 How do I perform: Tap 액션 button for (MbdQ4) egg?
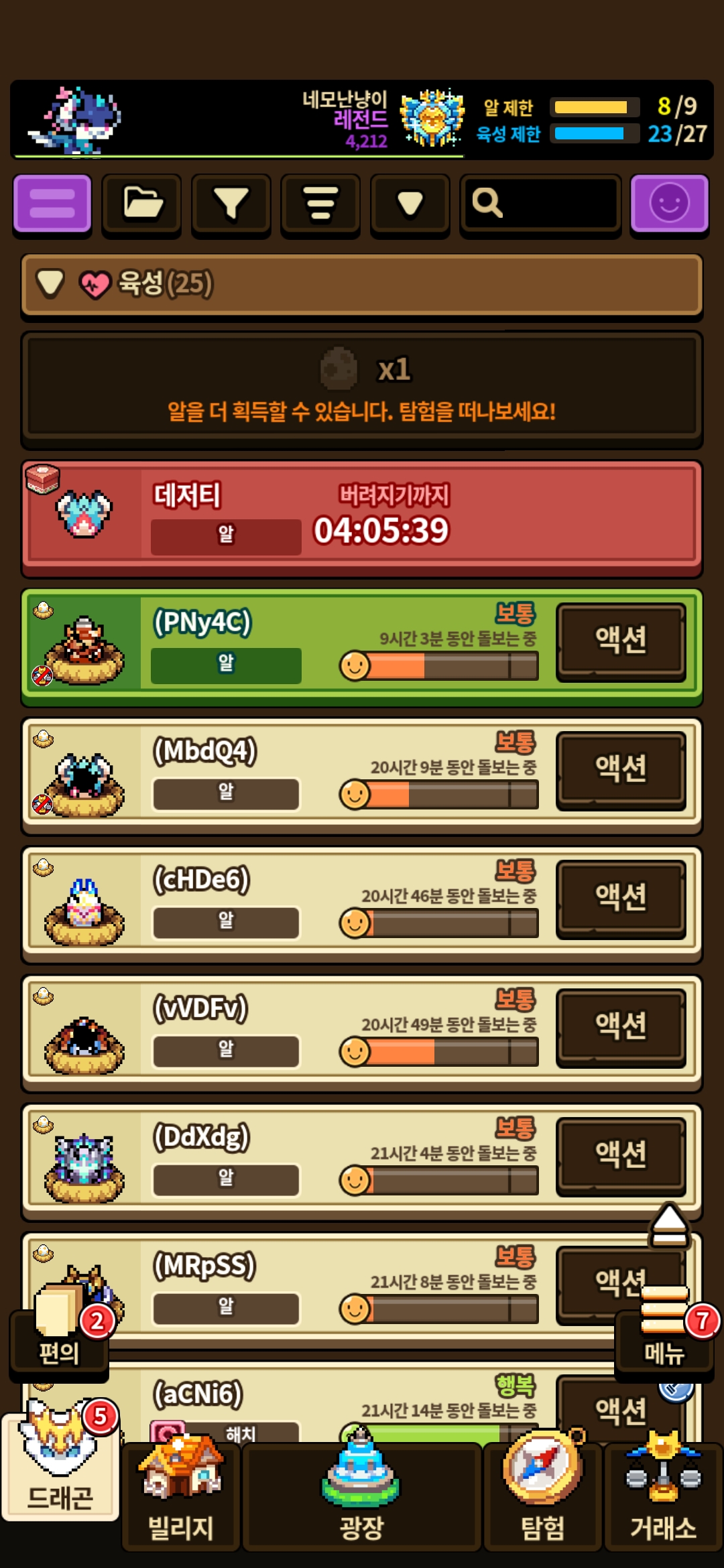[621, 769]
